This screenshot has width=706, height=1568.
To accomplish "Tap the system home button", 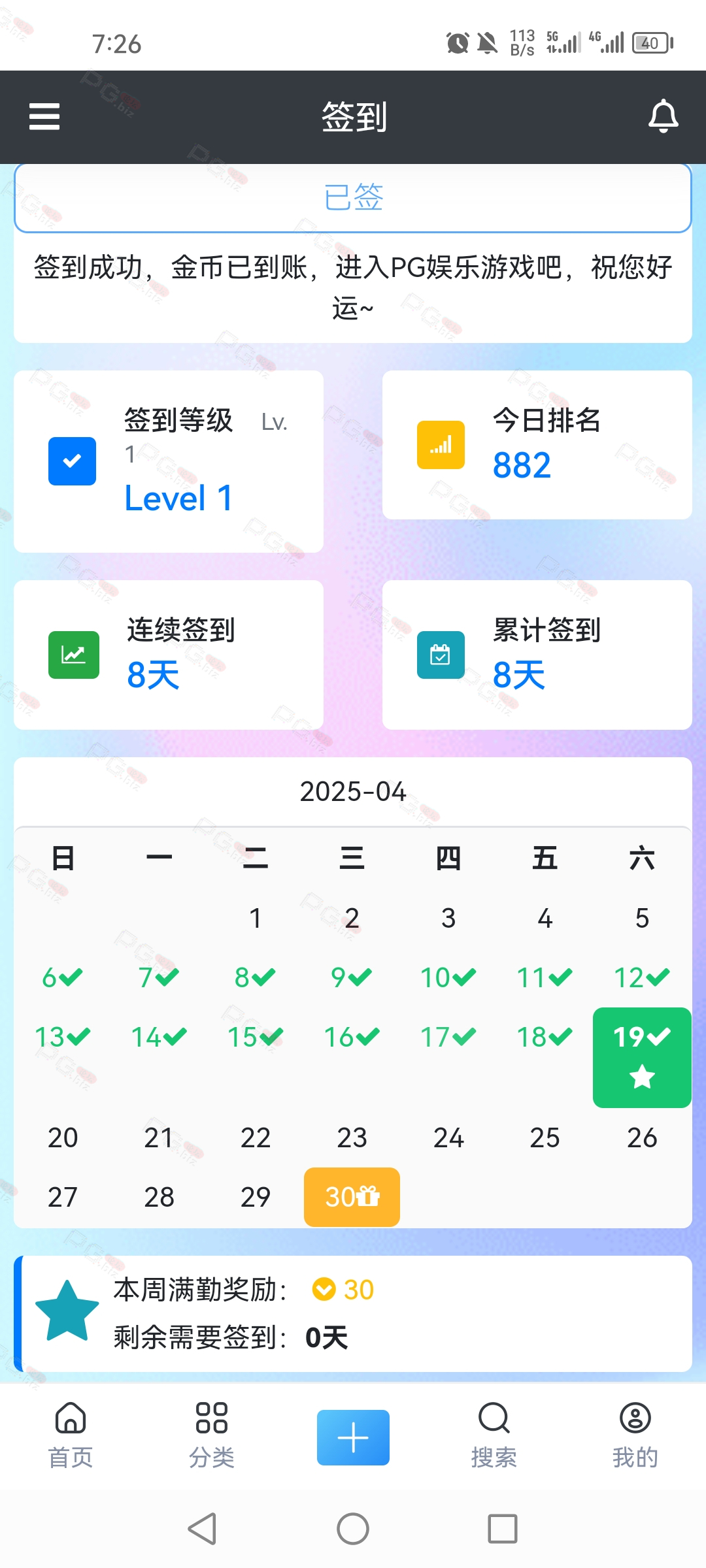I will click(x=353, y=1529).
